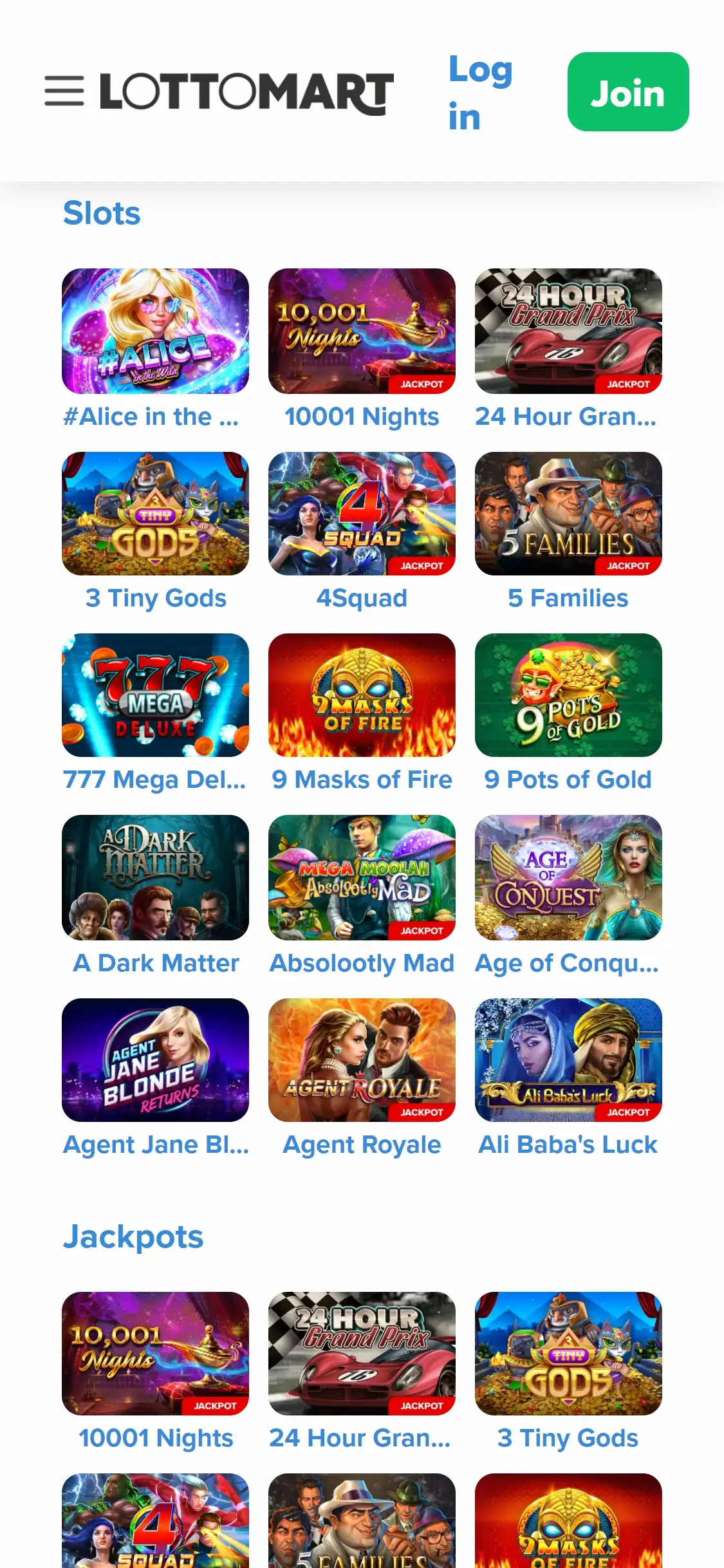Open the hamburger menu
Screen dimensions: 724x1568
64,91
